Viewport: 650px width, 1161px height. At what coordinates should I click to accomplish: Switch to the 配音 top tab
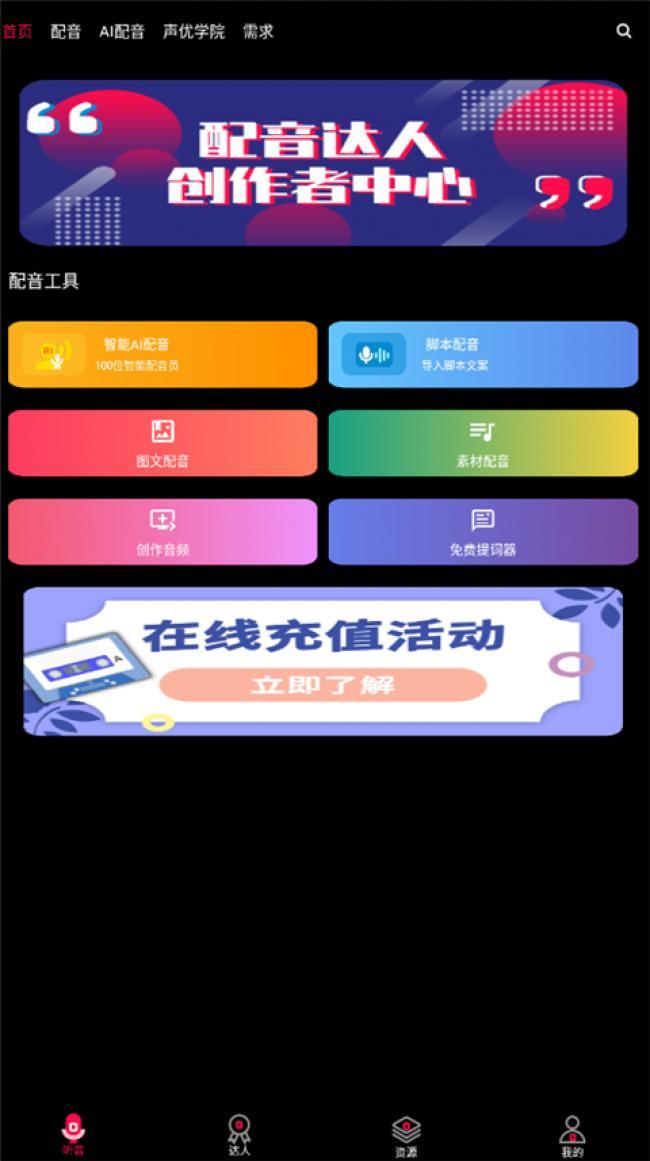pyautogui.click(x=66, y=32)
